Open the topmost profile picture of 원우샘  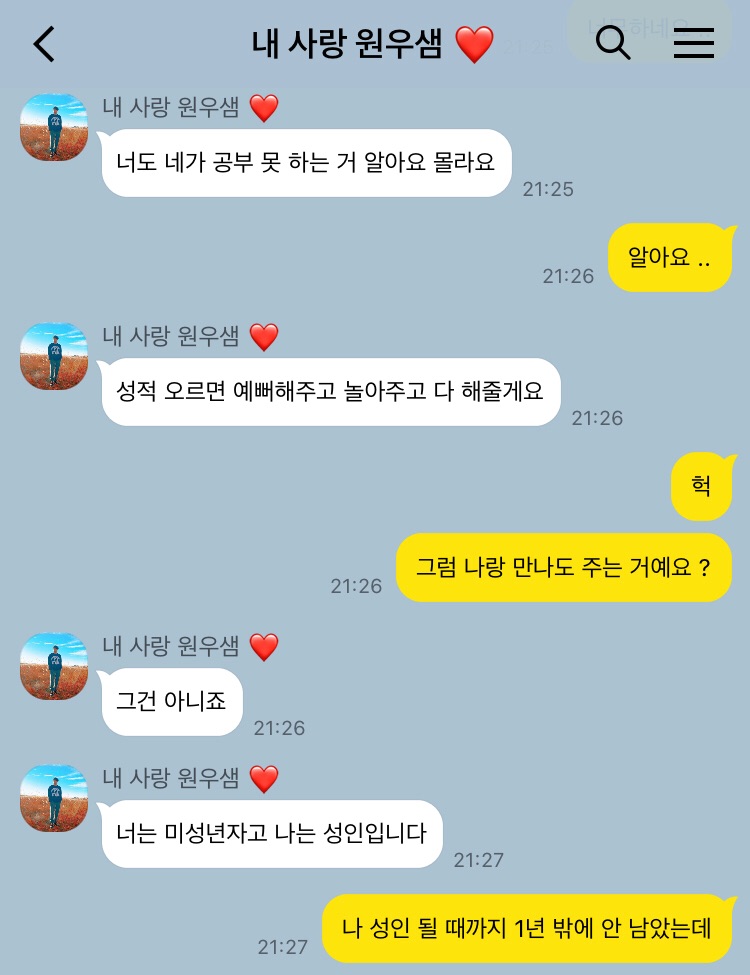pos(53,127)
